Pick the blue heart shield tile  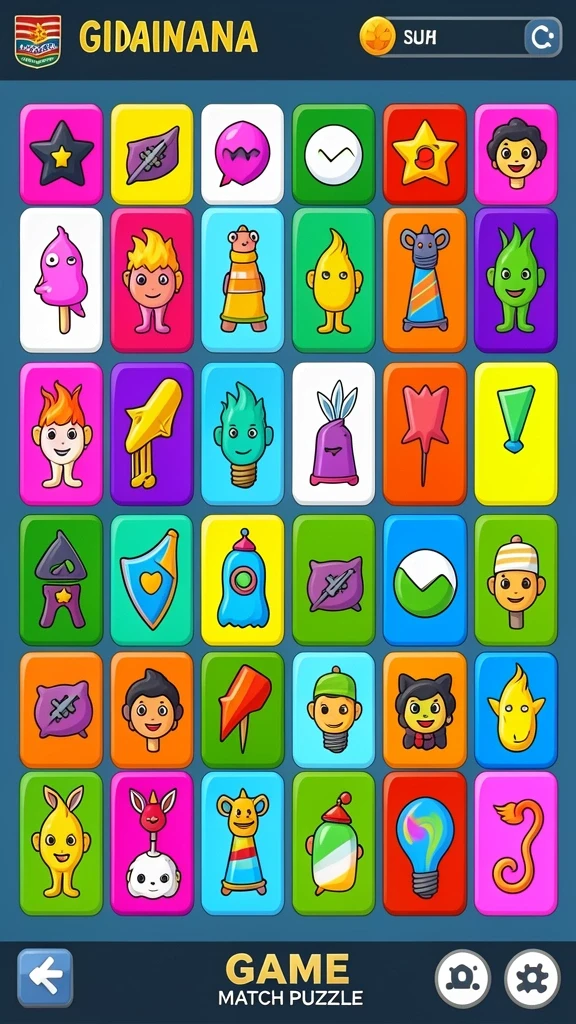click(152, 580)
